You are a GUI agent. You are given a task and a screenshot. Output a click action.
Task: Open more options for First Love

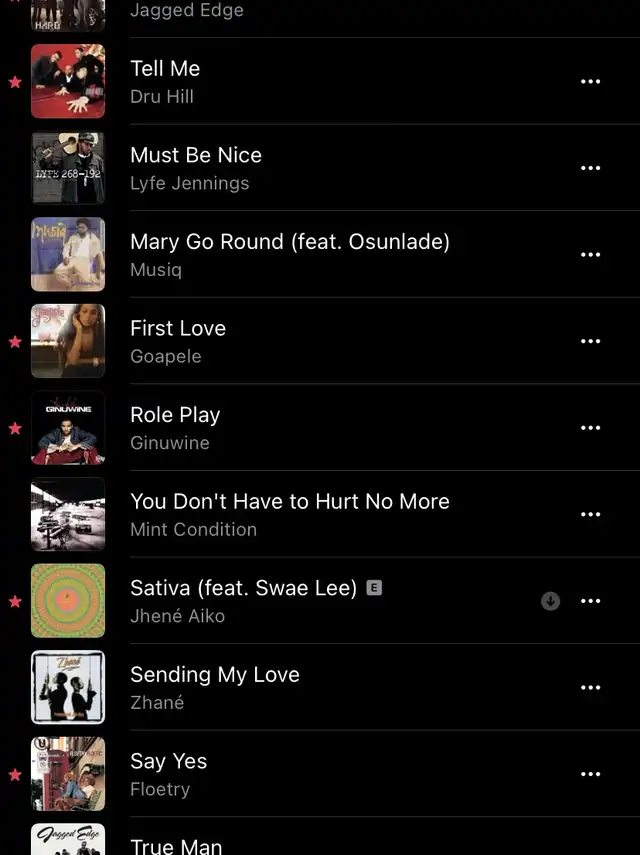click(x=591, y=341)
